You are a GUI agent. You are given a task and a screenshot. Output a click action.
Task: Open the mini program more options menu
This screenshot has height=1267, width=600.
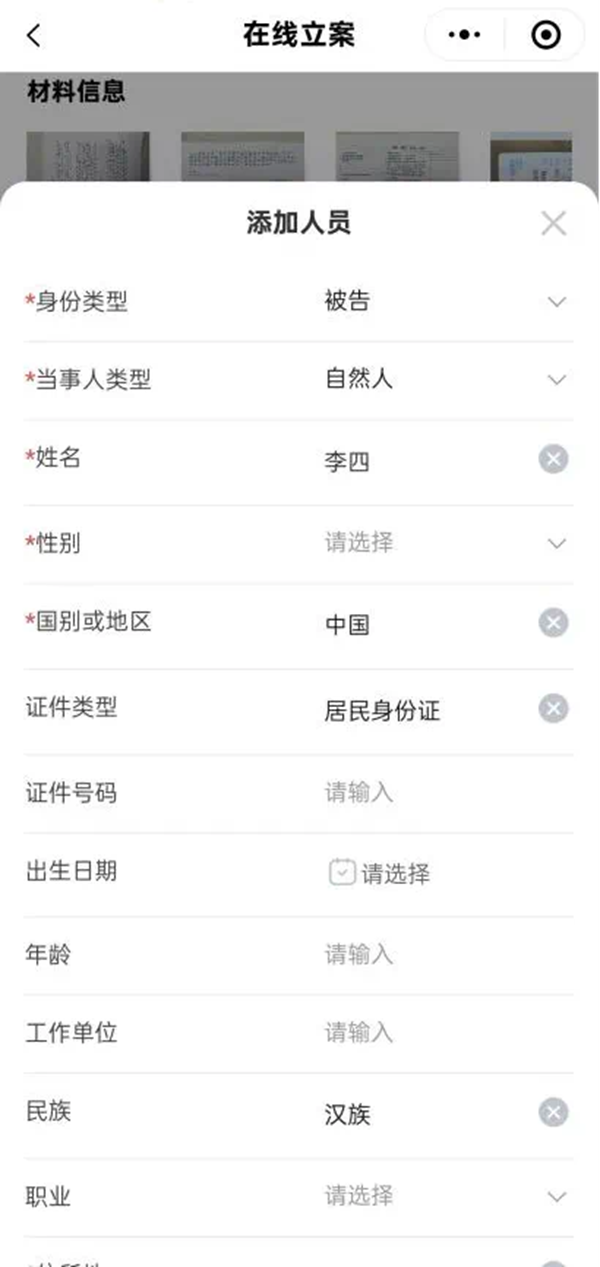point(465,36)
